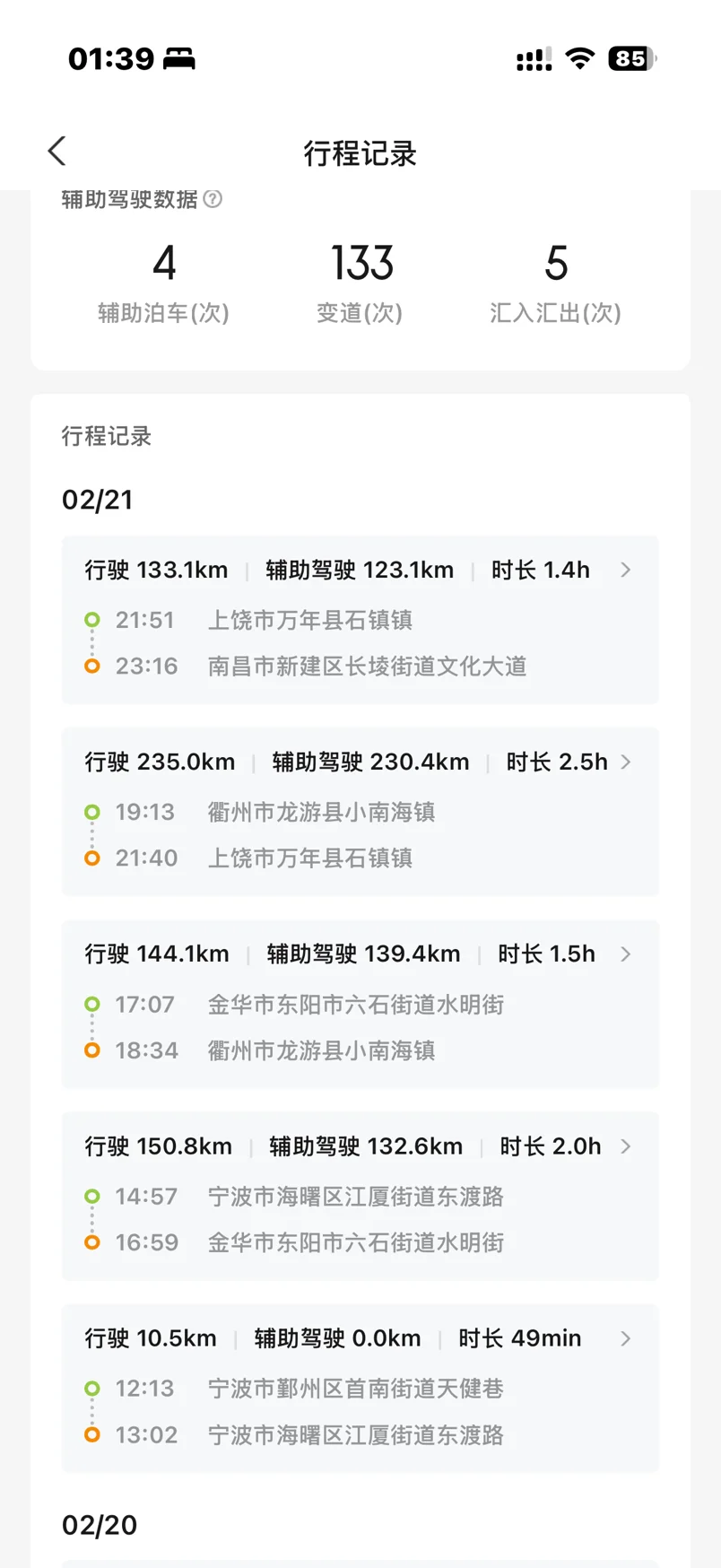Open the 144.1km trip starting 17:07
The image size is (721, 1568).
(360, 1003)
